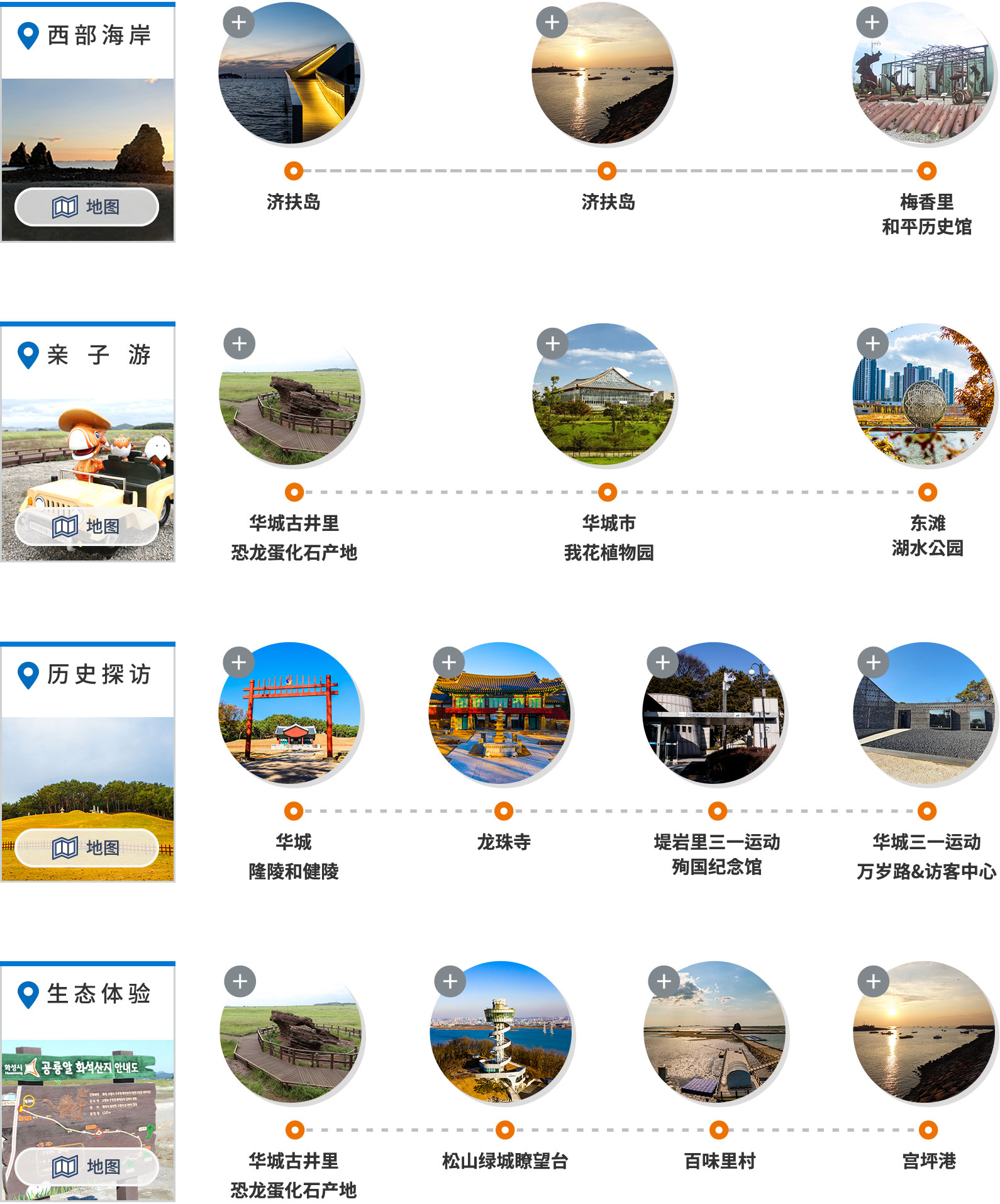
Task: Expand the plus icon on 宫坪港
Action: (874, 981)
